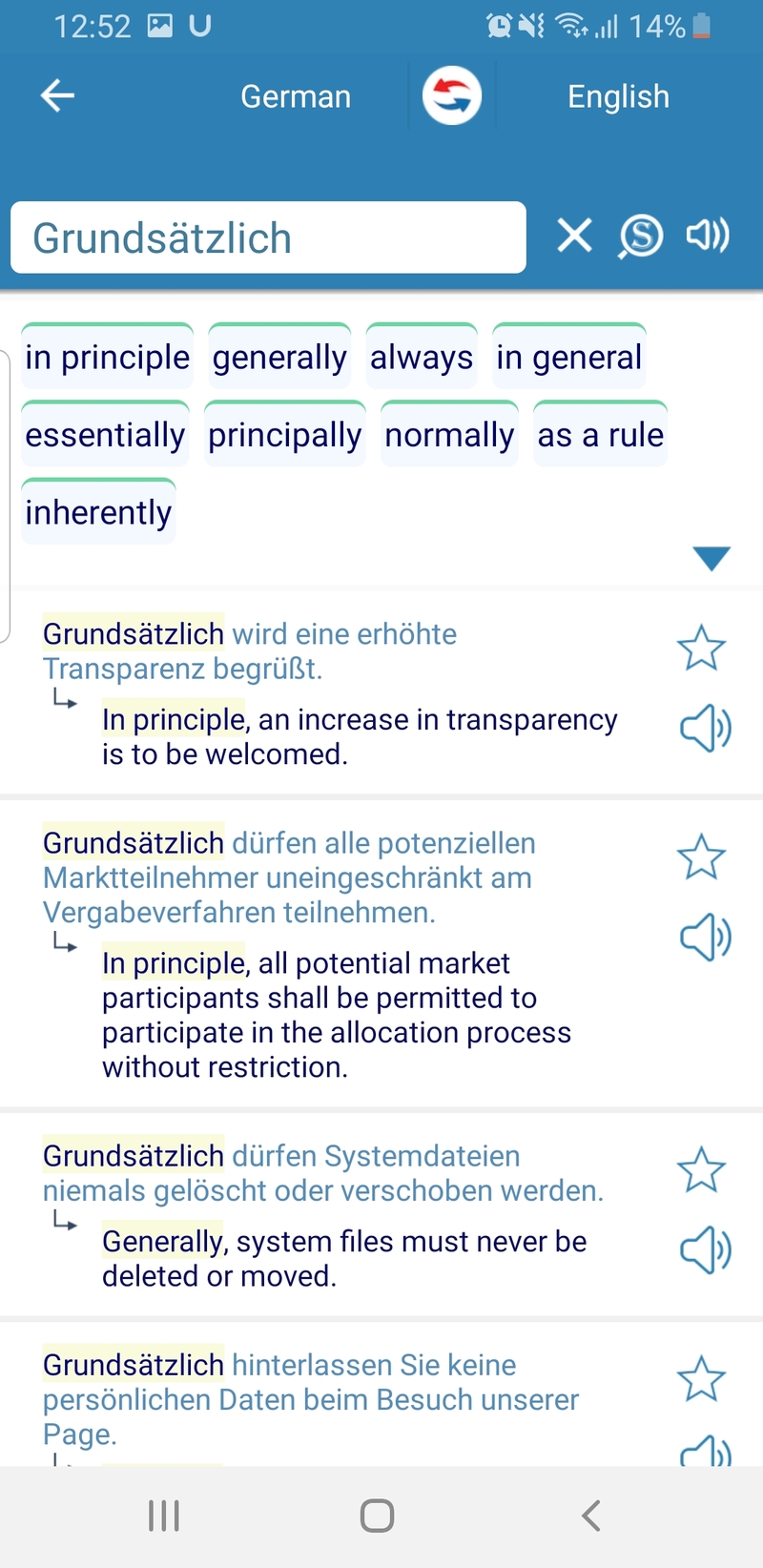Expand translations with the triangle arrow
Screen dimensions: 763x1568
click(711, 559)
